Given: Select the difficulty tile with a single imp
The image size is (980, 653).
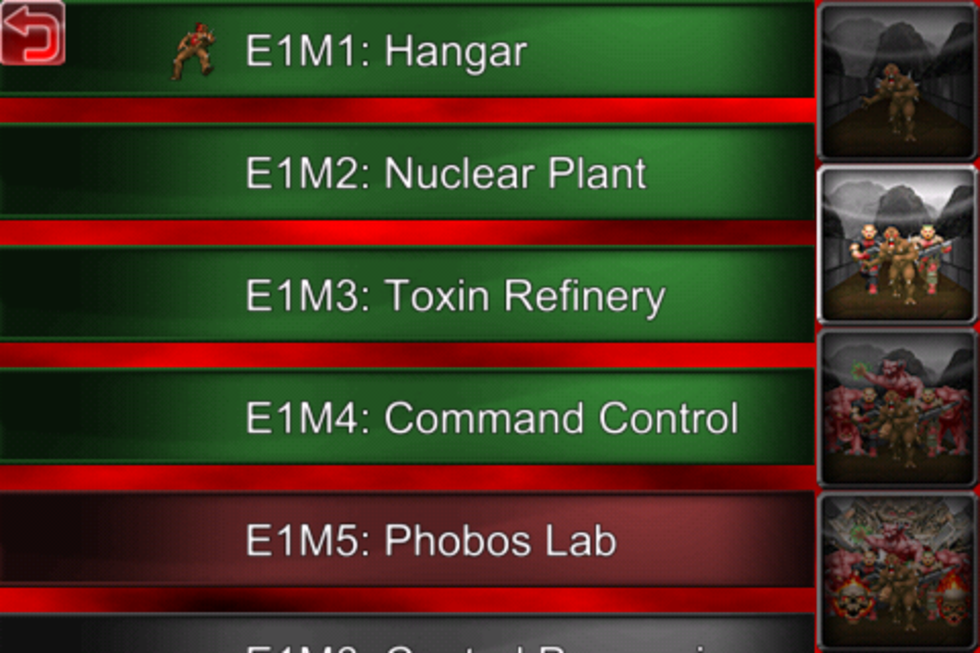Looking at the screenshot, I should click(x=897, y=82).
